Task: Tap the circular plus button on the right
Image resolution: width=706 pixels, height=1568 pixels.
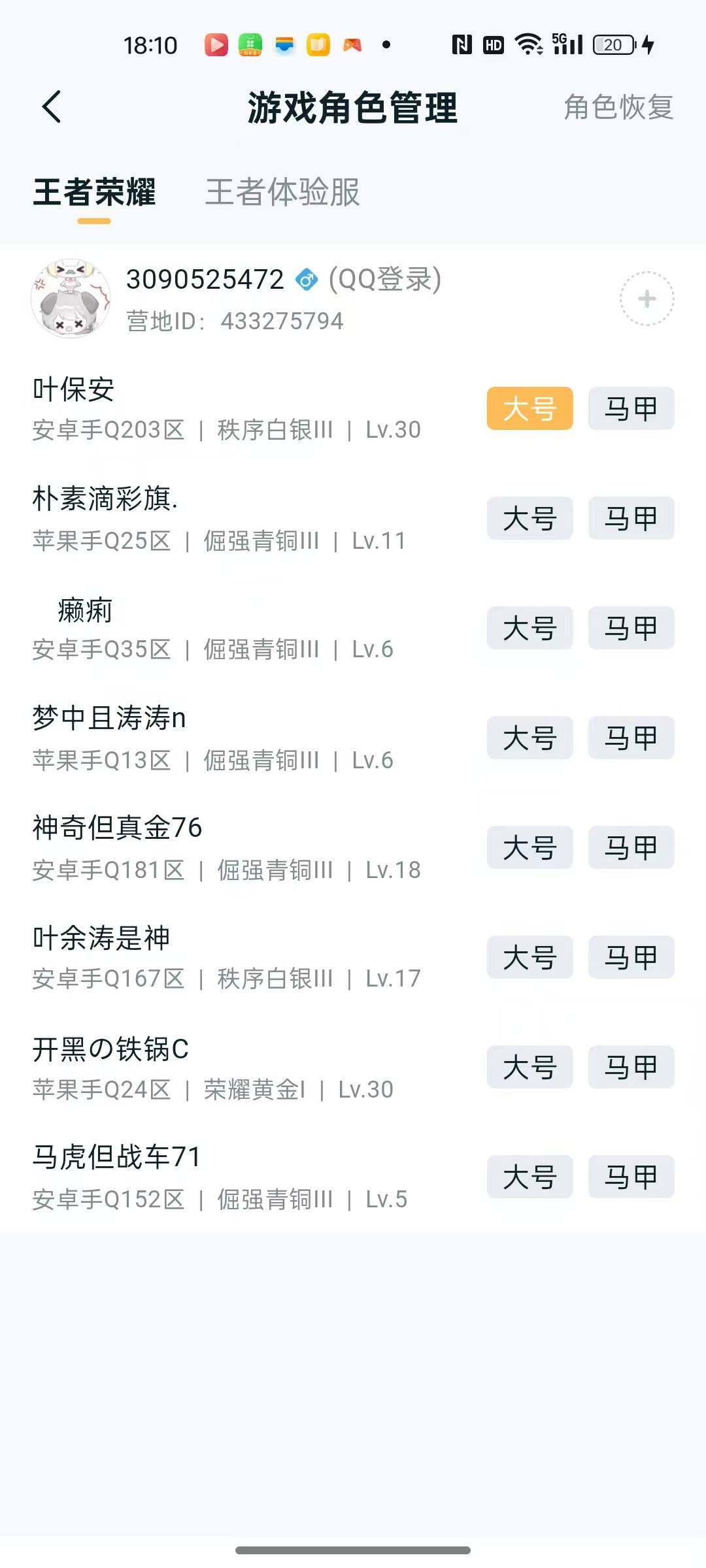Action: [647, 297]
